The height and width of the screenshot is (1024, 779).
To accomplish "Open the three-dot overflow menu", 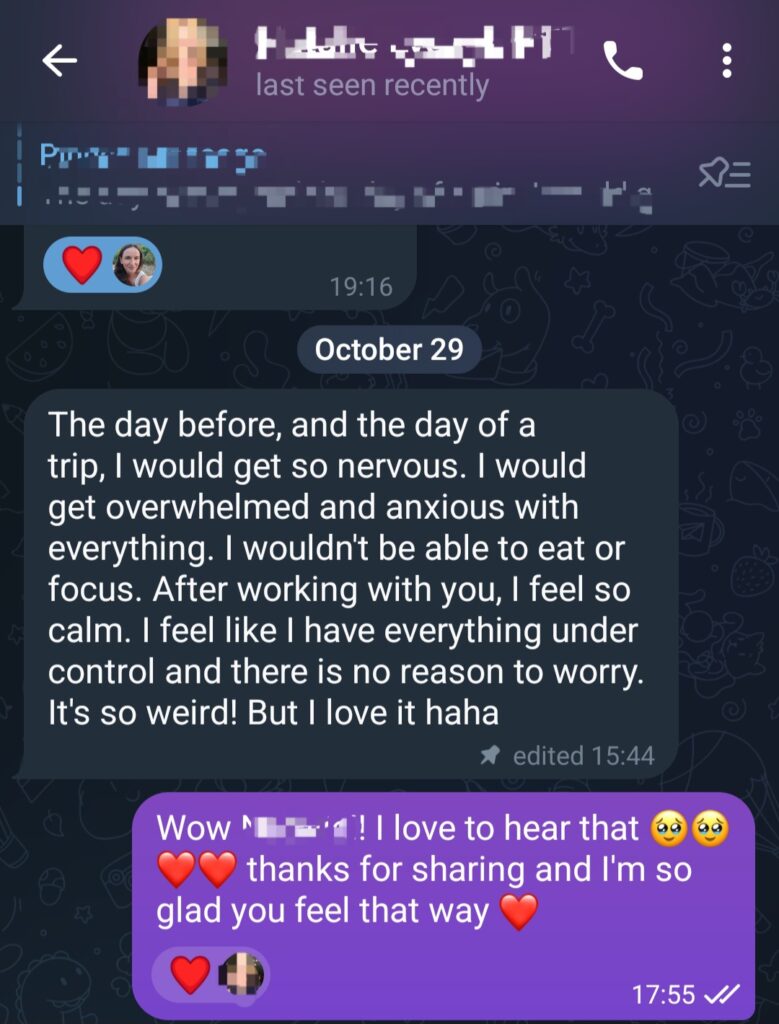I will 727,63.
